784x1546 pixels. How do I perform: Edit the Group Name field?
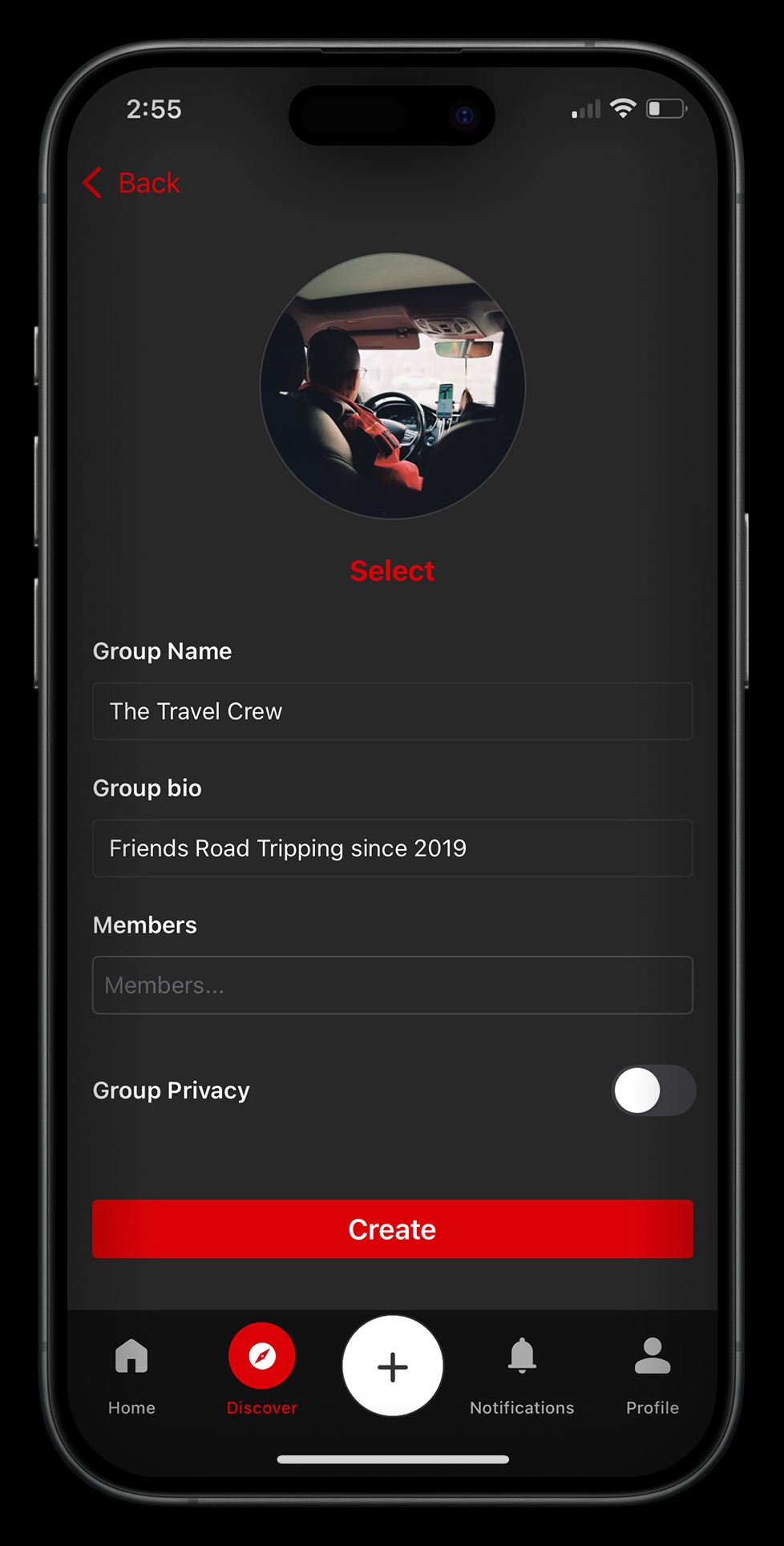tap(393, 711)
